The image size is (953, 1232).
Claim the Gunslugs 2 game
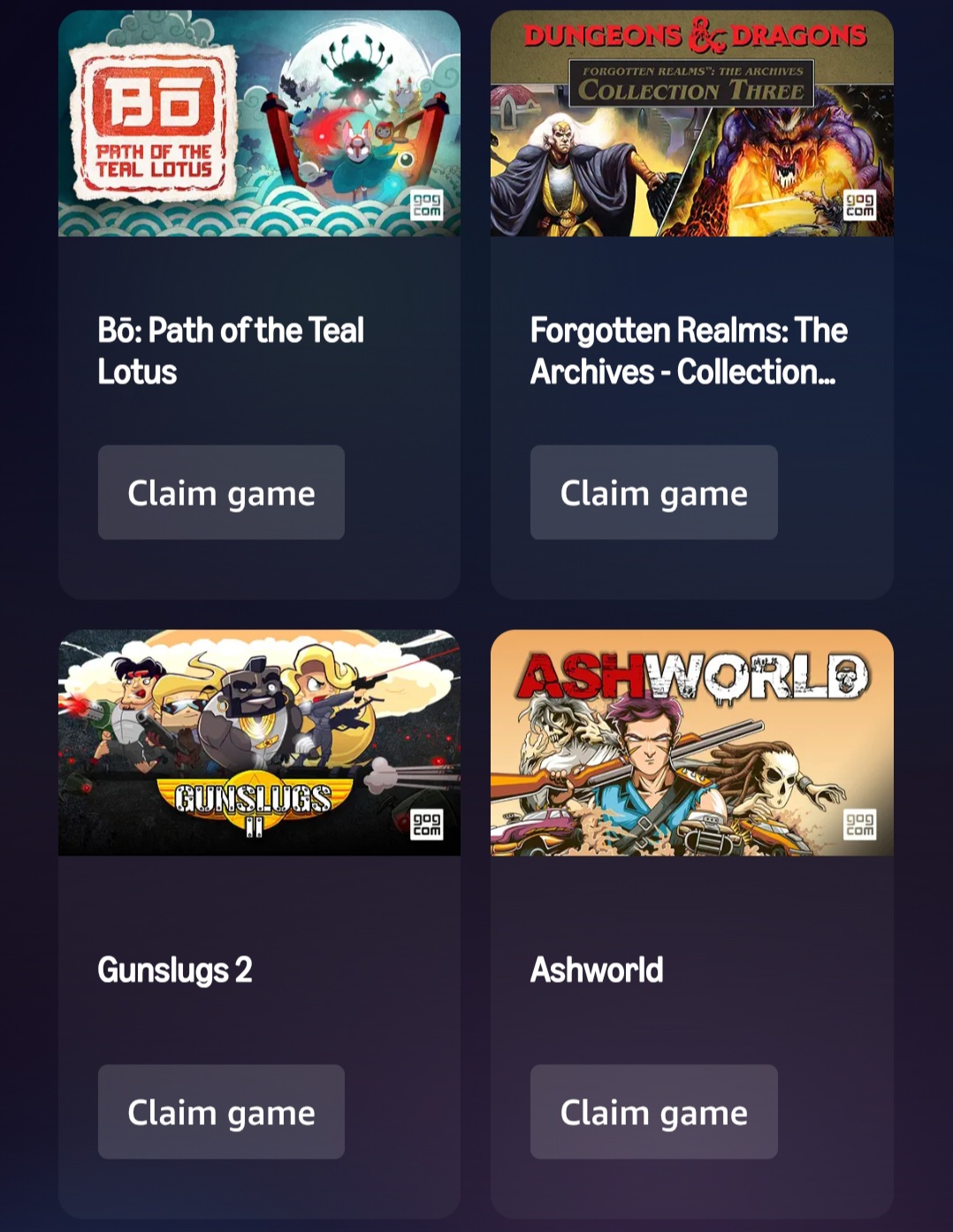click(x=221, y=1112)
